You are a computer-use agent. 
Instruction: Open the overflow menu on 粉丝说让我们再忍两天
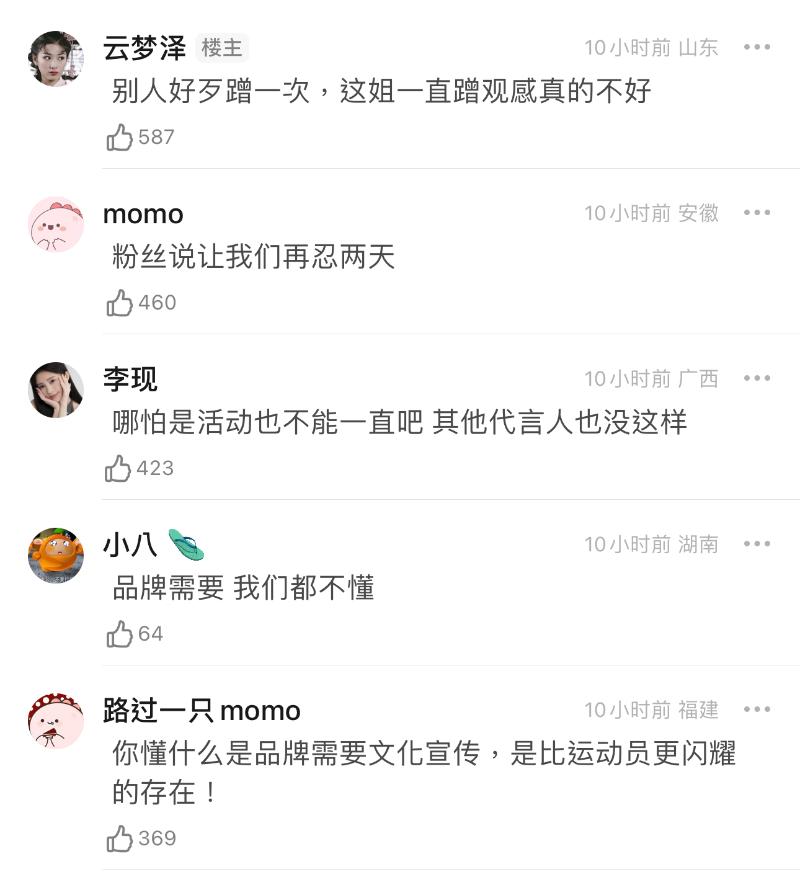[x=757, y=213]
